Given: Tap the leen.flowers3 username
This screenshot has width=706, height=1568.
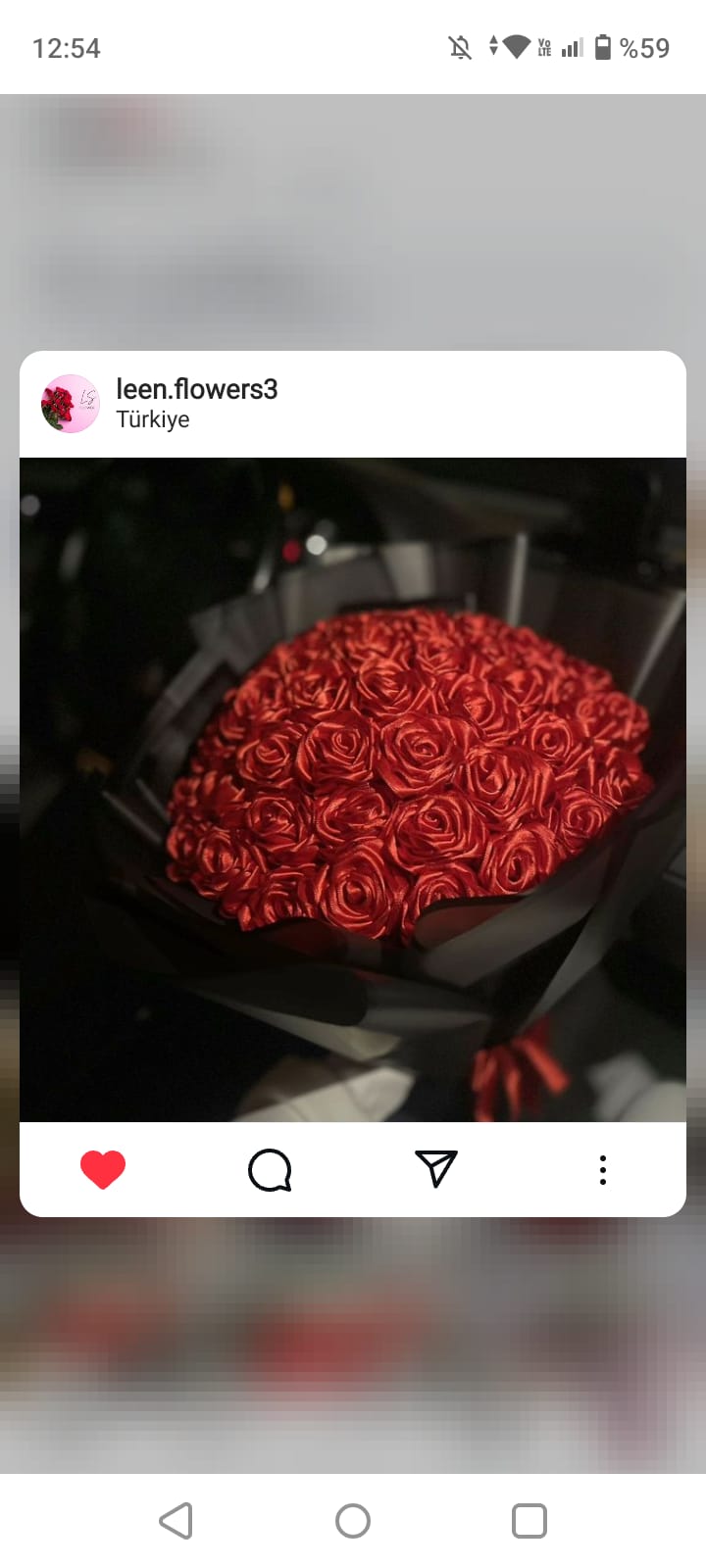Looking at the screenshot, I should [196, 389].
